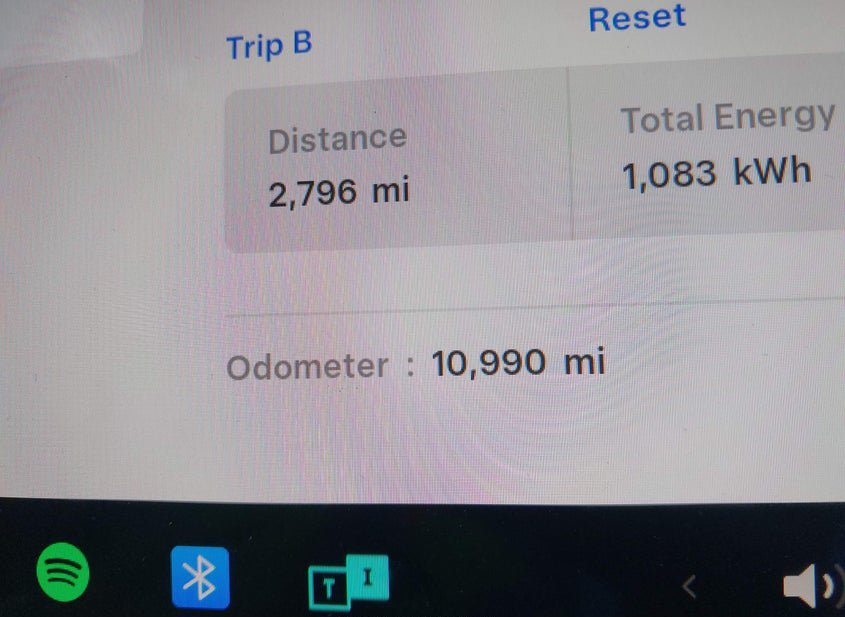Reset the Trip B counters

point(636,18)
